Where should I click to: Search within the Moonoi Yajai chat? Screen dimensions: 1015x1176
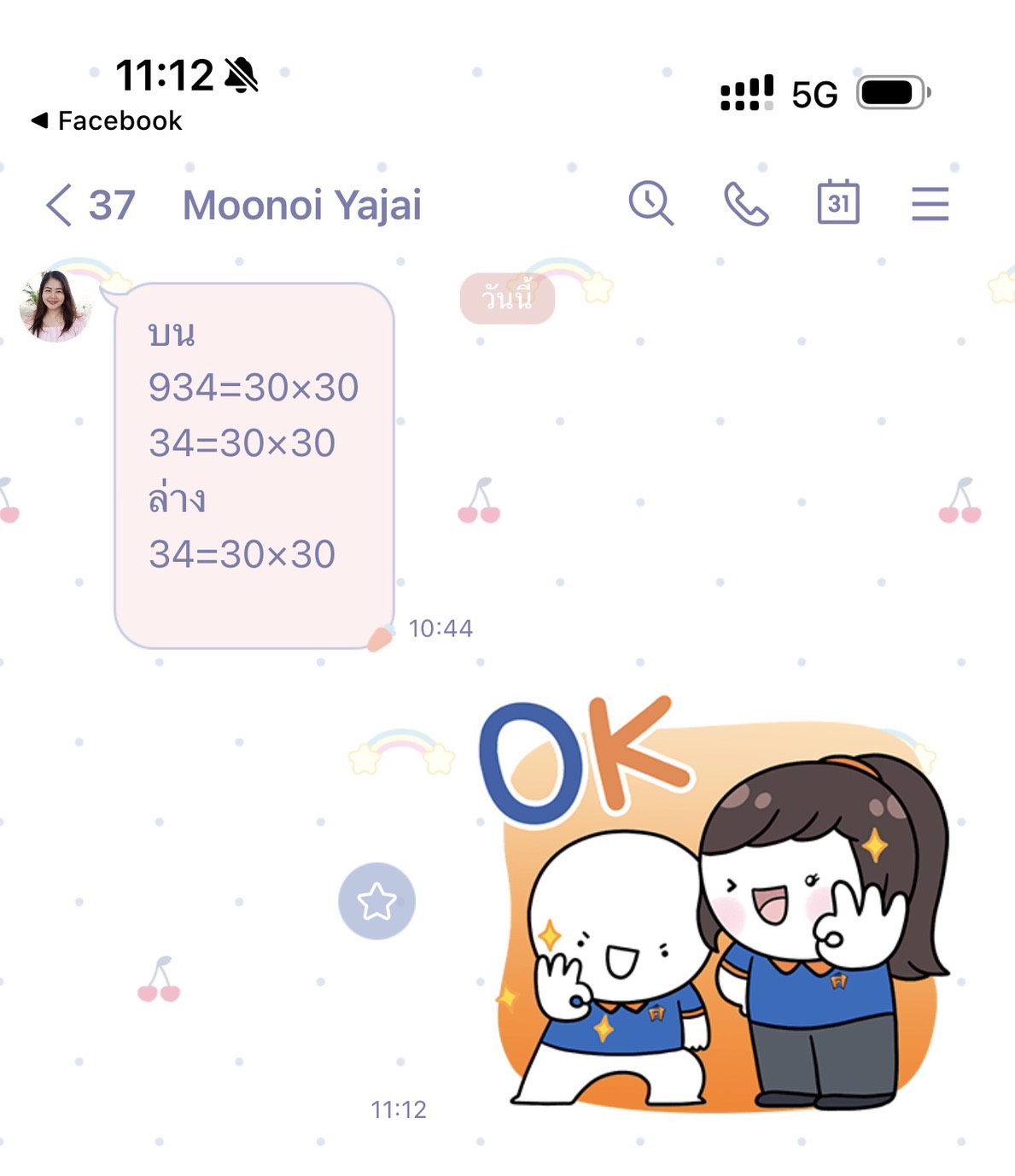[x=651, y=203]
